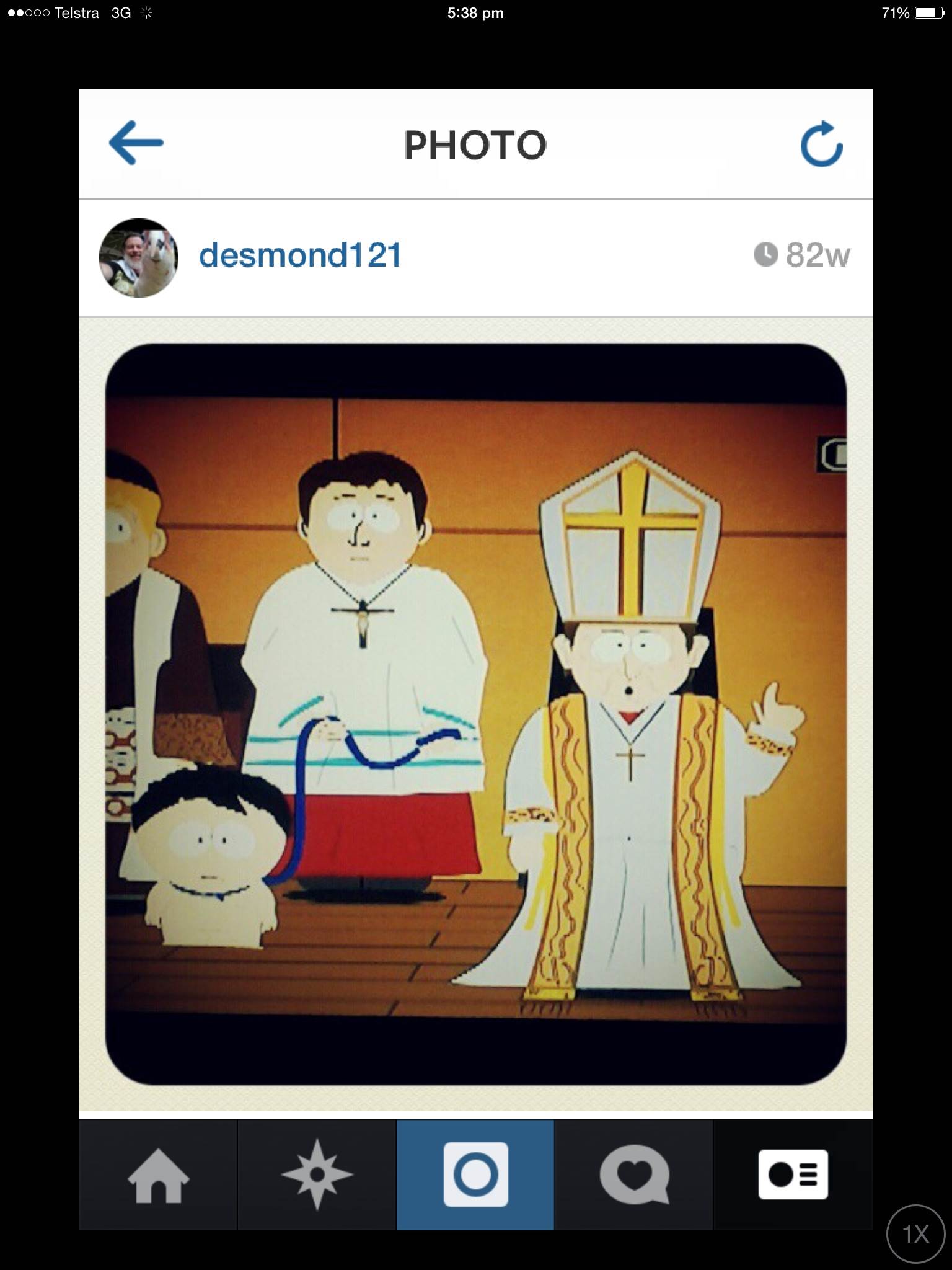Image resolution: width=952 pixels, height=1270 pixels.
Task: Switch to the Profile tab
Action: click(x=793, y=1175)
